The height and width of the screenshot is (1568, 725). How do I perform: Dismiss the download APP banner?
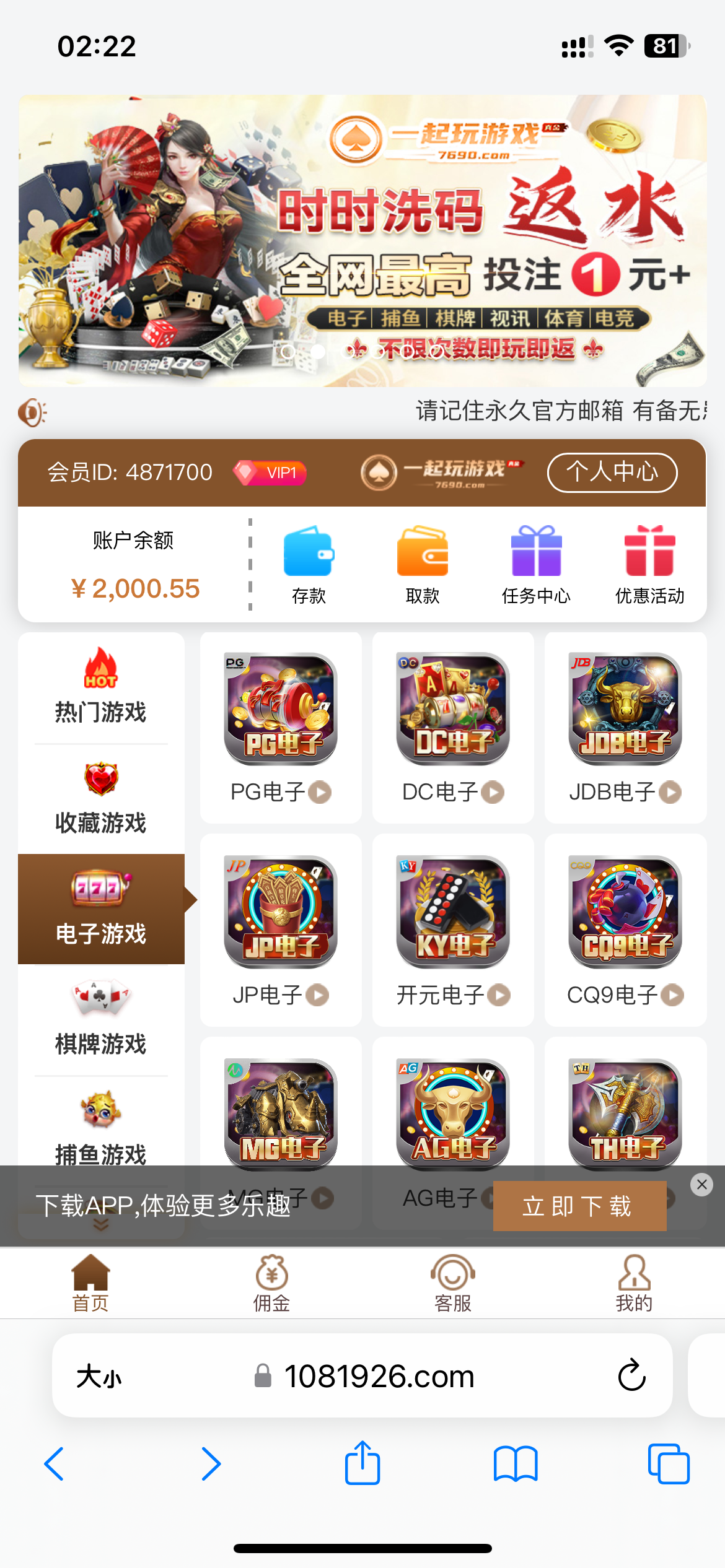[701, 1185]
